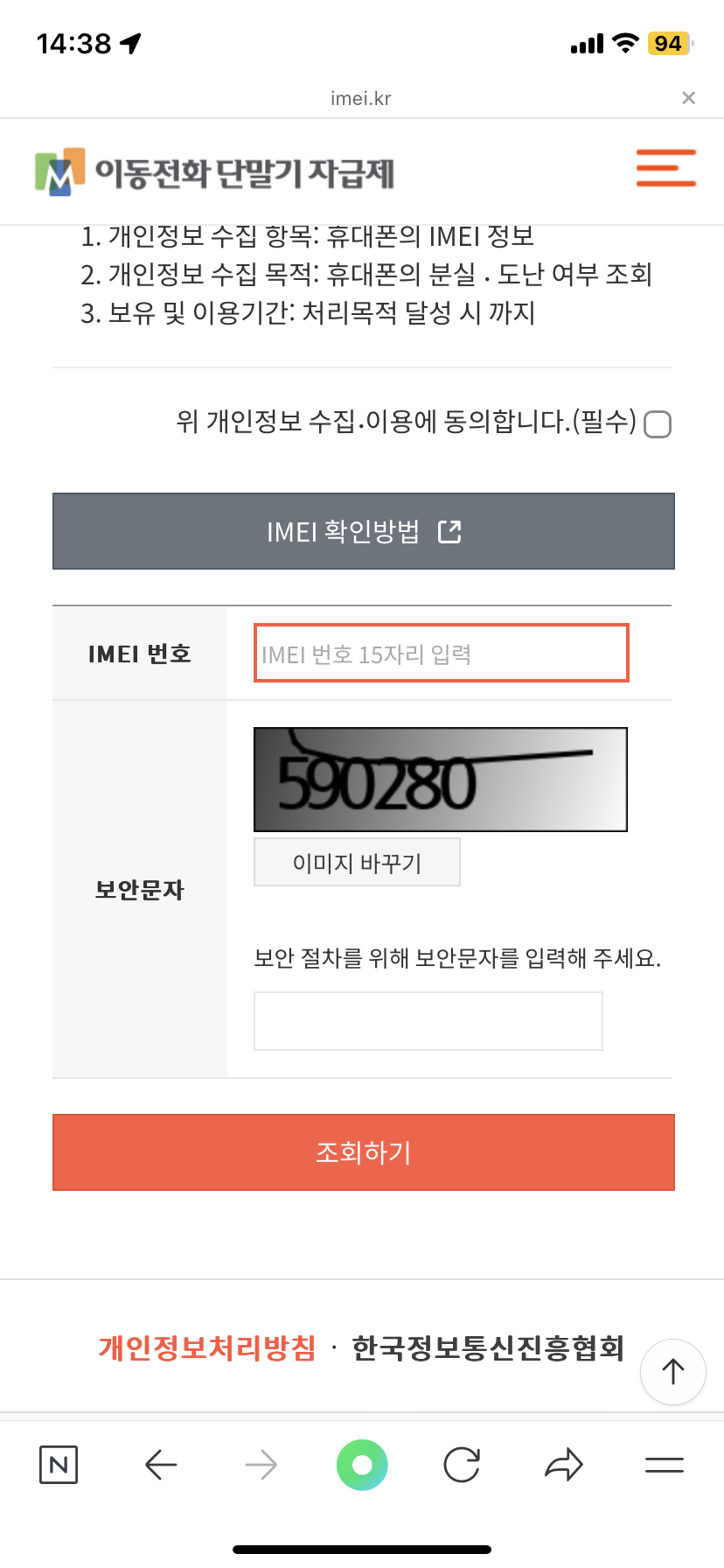Go to the Naver home N button
This screenshot has width=724, height=1568.
click(x=59, y=1465)
